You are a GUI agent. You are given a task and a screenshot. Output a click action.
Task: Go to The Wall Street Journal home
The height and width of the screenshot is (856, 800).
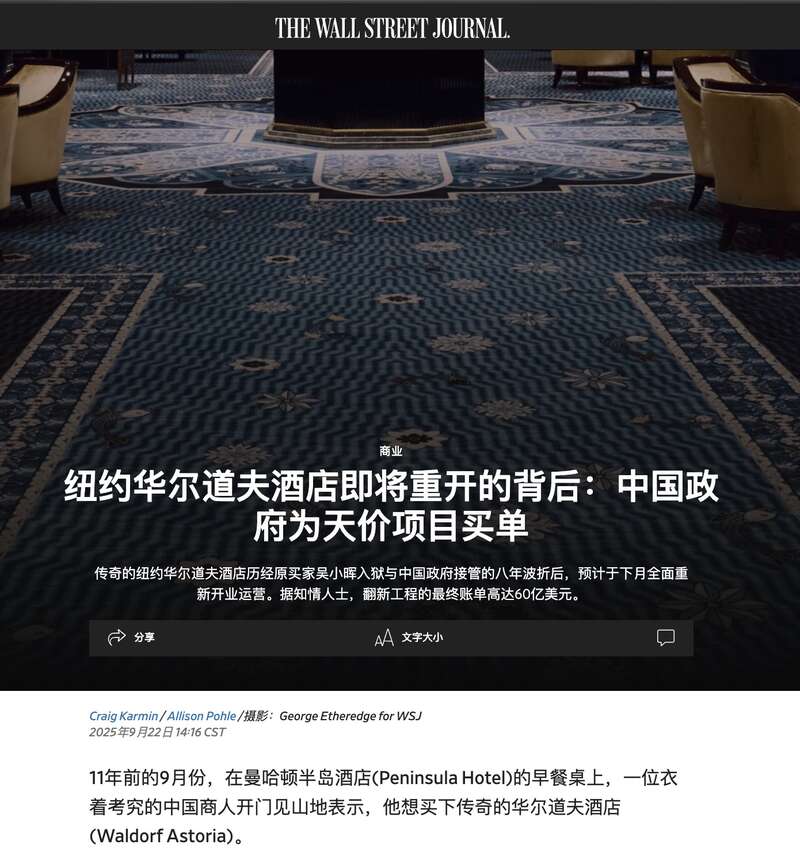[x=392, y=28]
